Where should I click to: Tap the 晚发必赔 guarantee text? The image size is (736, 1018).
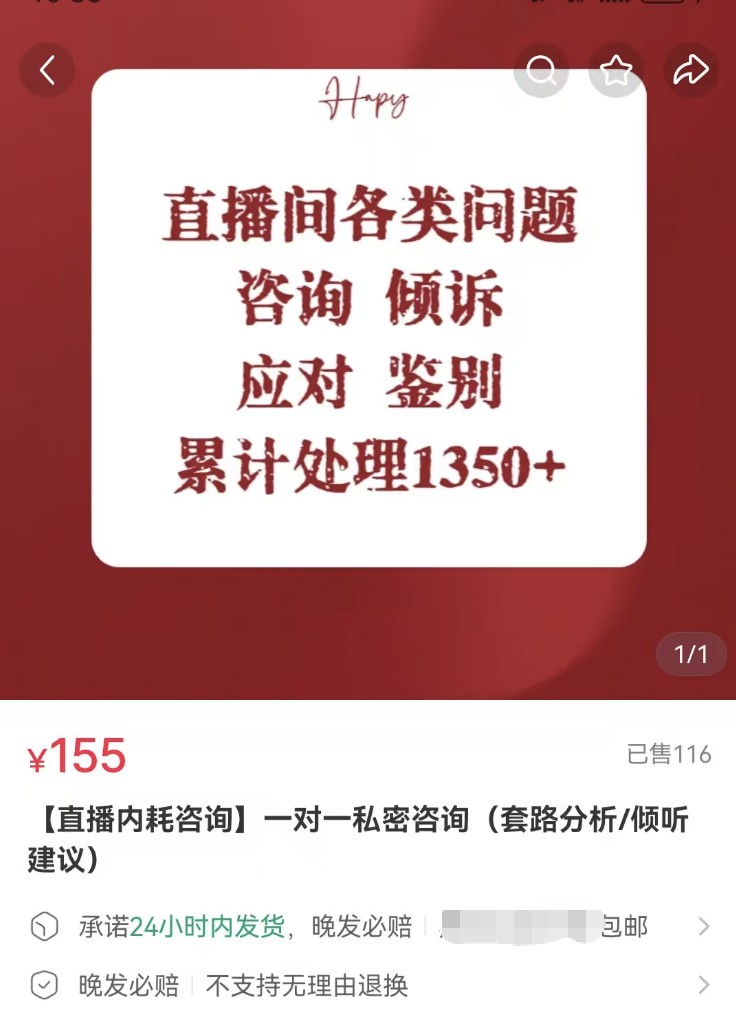click(130, 985)
